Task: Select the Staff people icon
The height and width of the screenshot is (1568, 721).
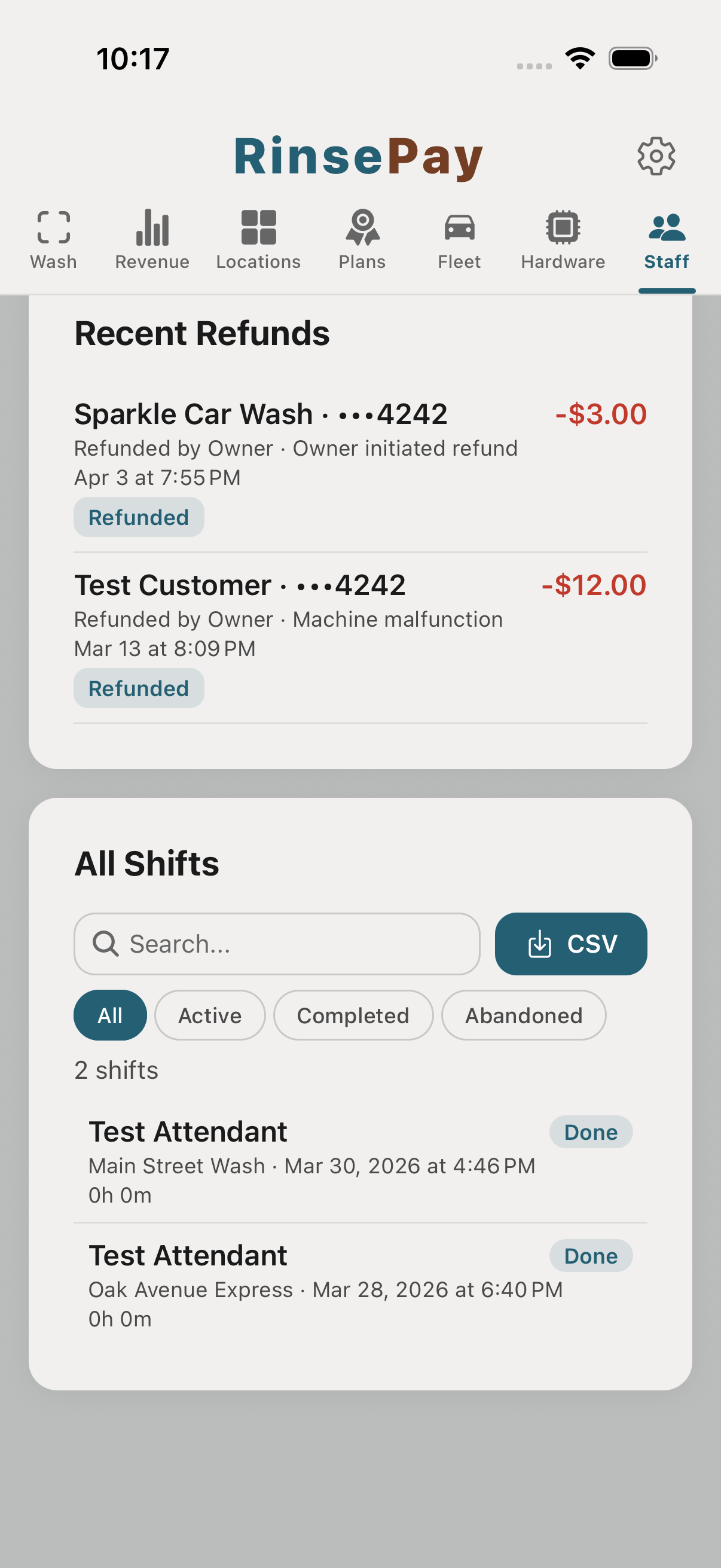Action: (666, 230)
